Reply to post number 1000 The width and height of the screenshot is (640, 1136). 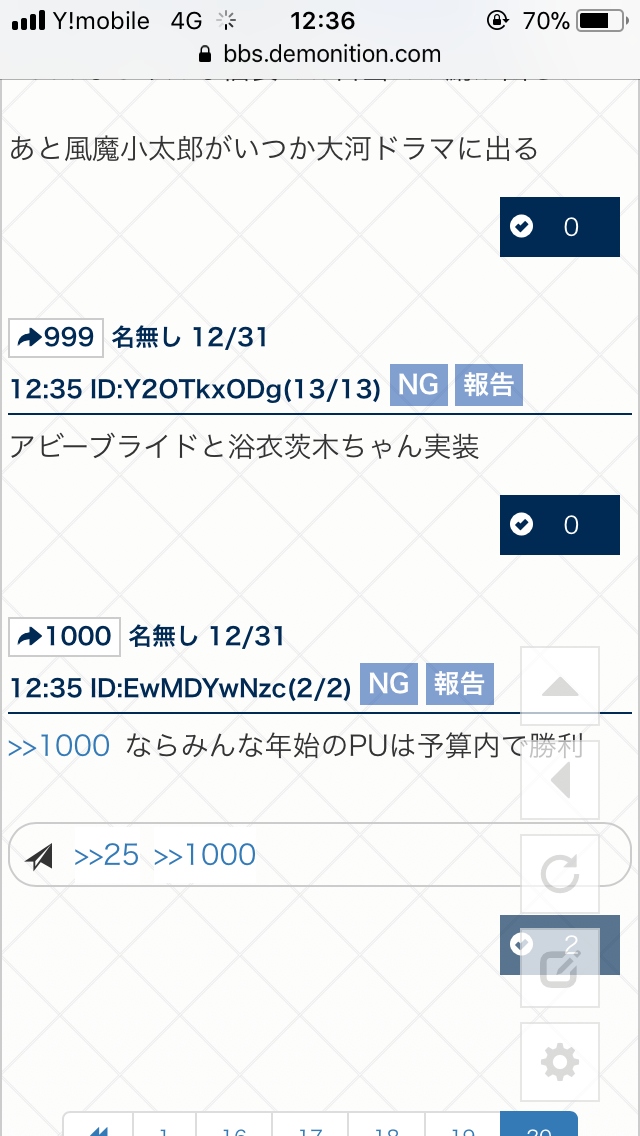[64, 636]
